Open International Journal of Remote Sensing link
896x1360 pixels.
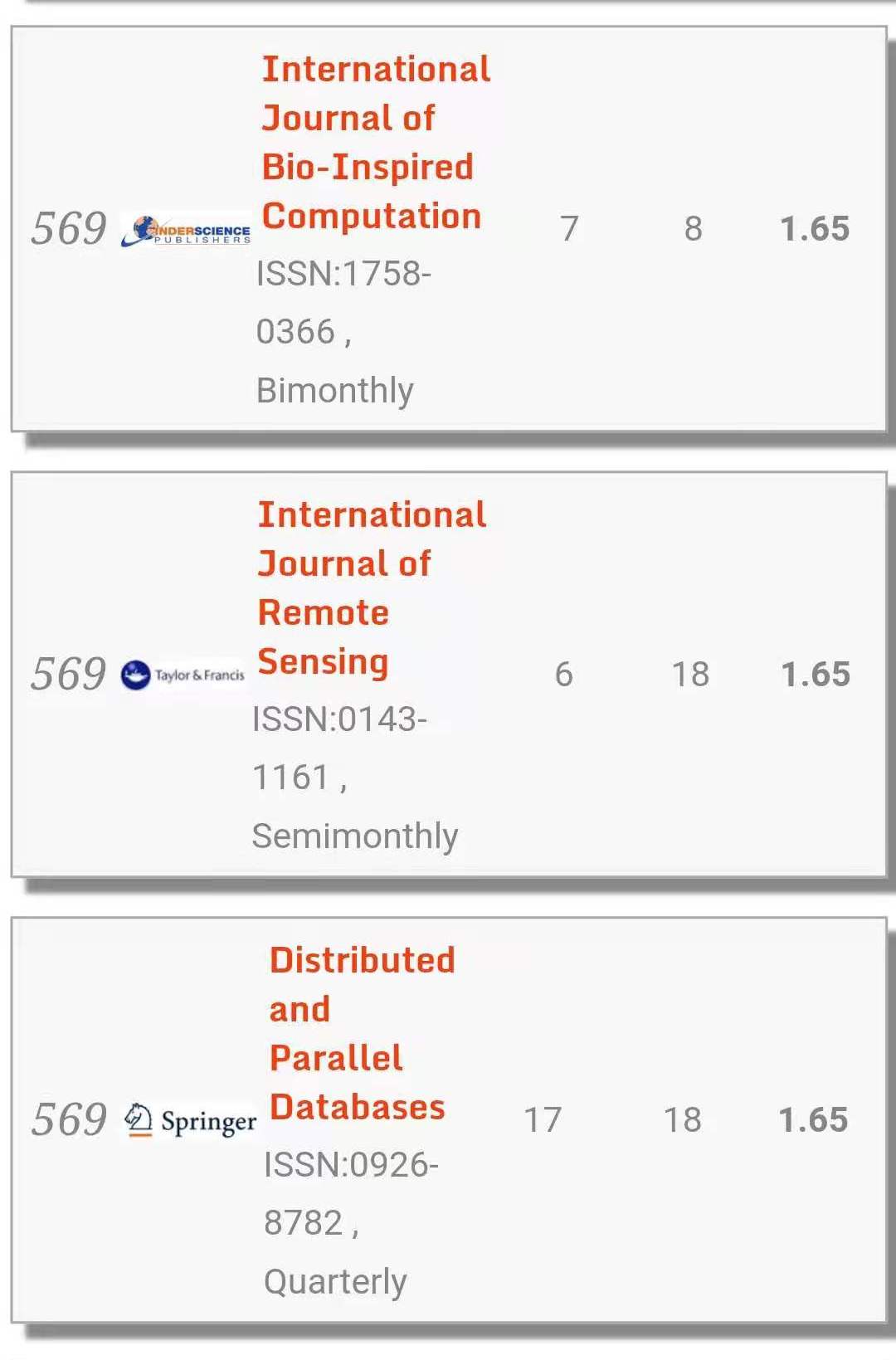372,588
